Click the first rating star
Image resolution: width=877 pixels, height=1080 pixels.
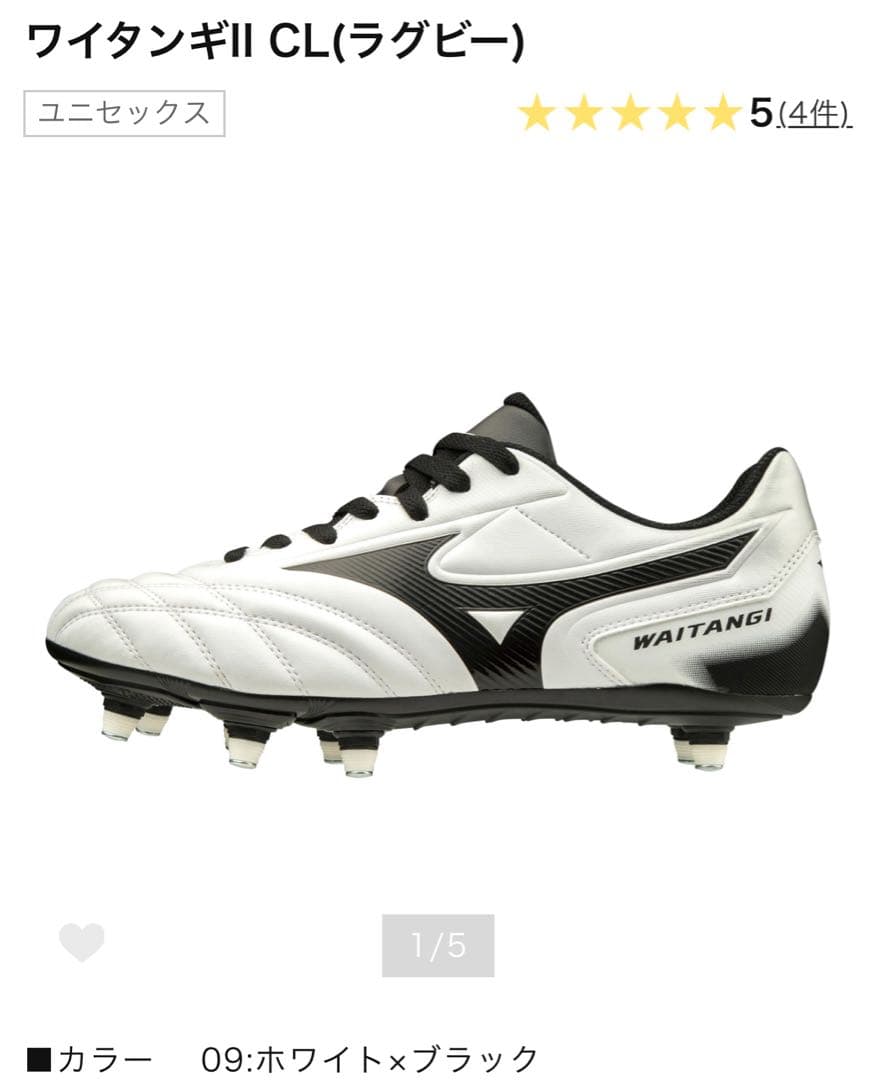[x=535, y=115]
